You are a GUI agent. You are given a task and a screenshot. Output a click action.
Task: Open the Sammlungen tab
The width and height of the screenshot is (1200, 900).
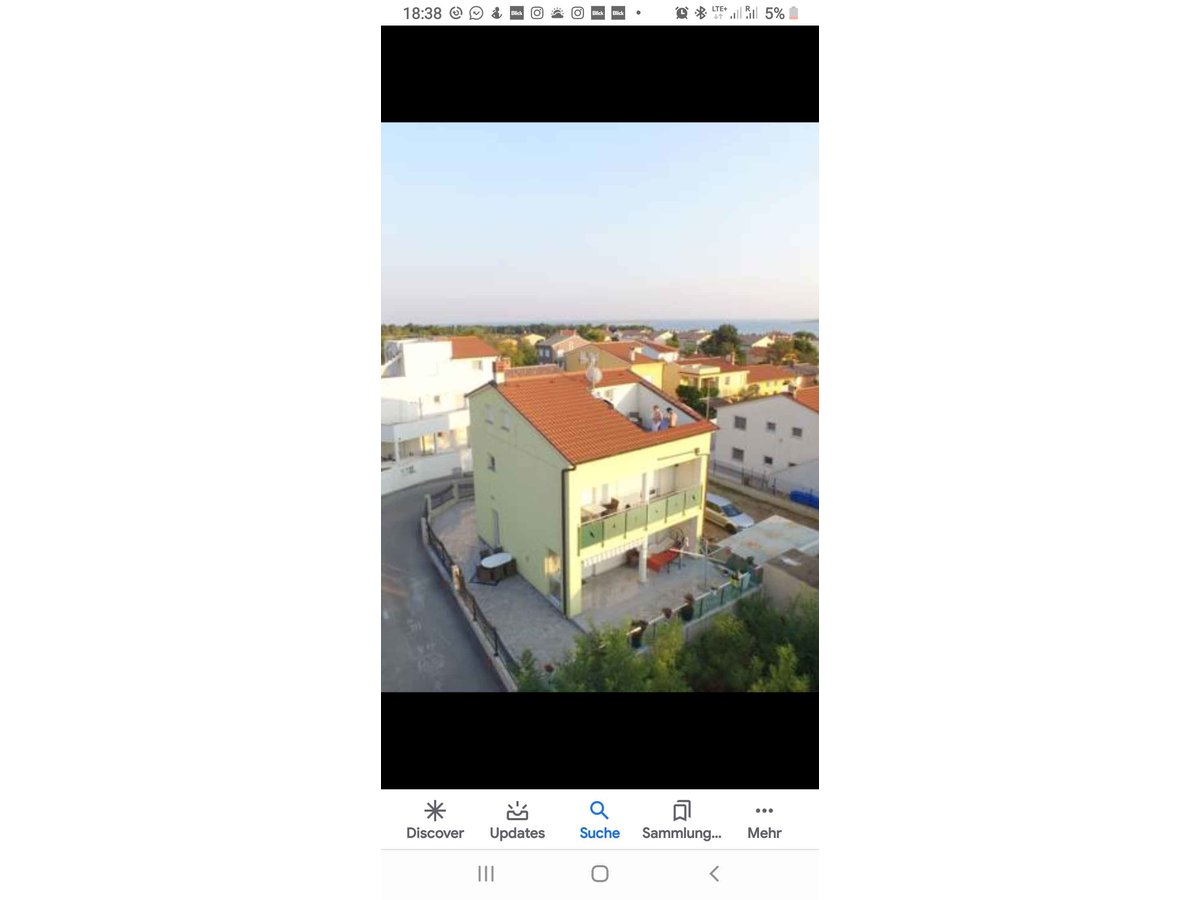[681, 820]
